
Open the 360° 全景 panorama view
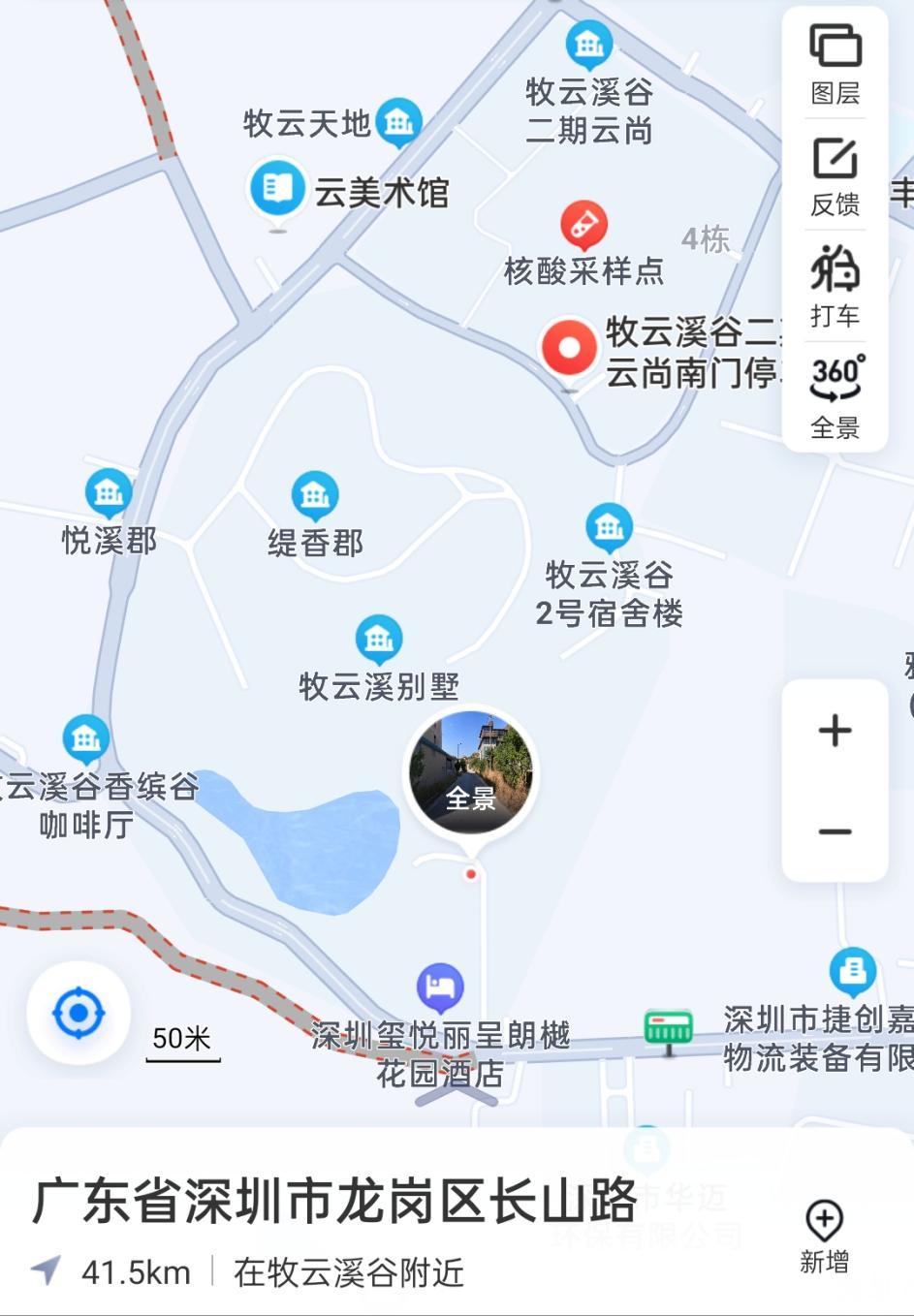[835, 392]
